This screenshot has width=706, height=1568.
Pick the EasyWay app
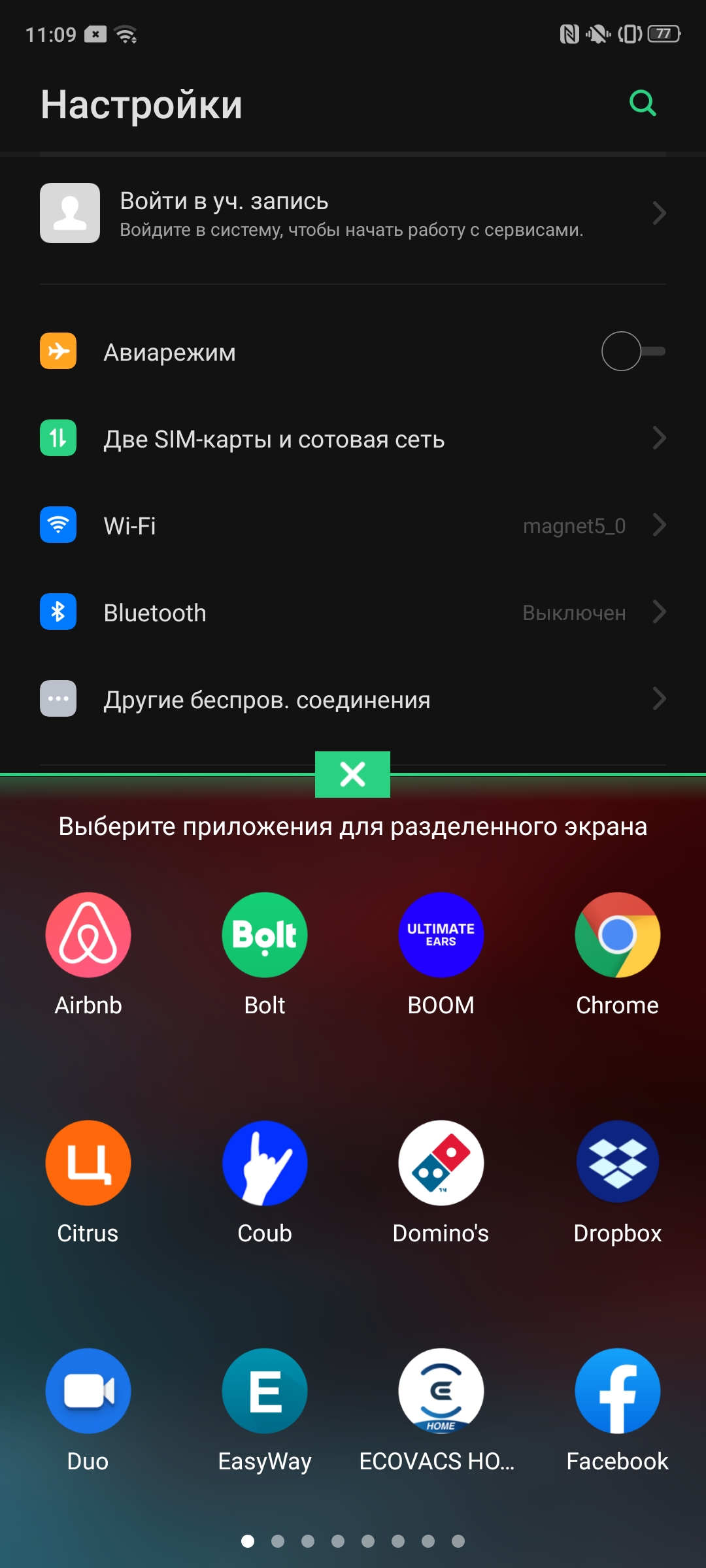[265, 1391]
